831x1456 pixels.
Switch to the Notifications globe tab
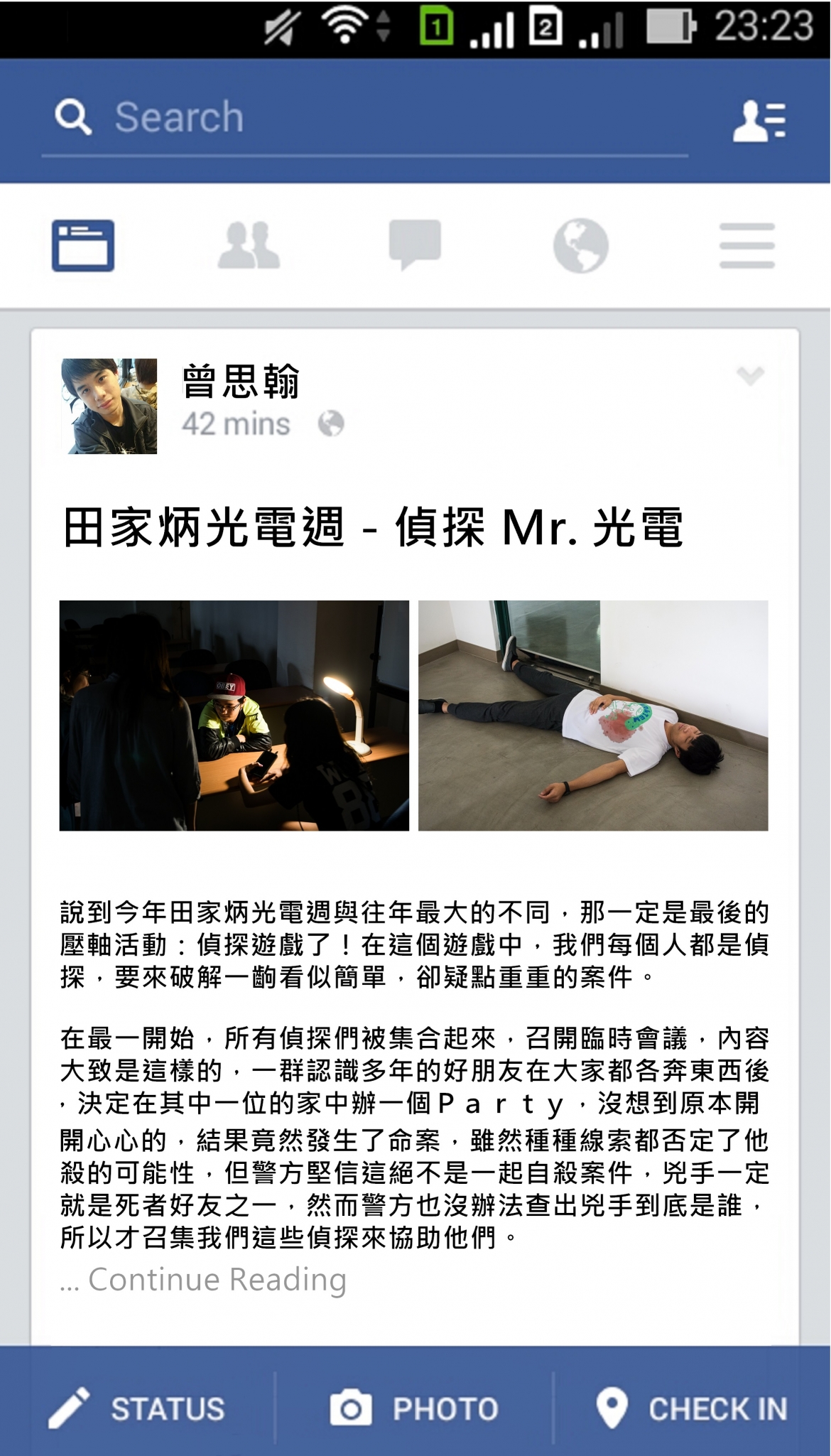tap(581, 246)
